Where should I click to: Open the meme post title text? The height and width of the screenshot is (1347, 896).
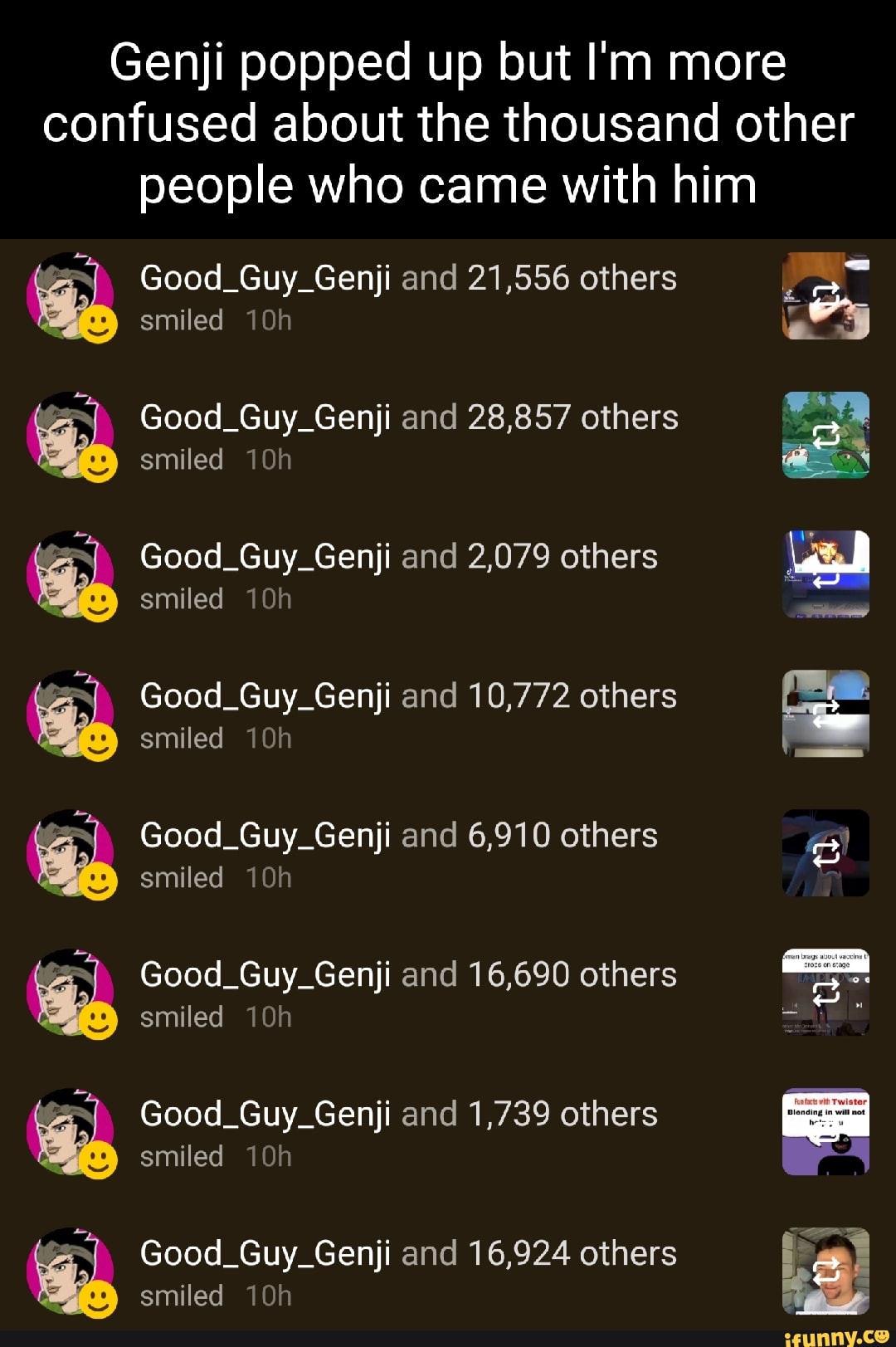[448, 124]
